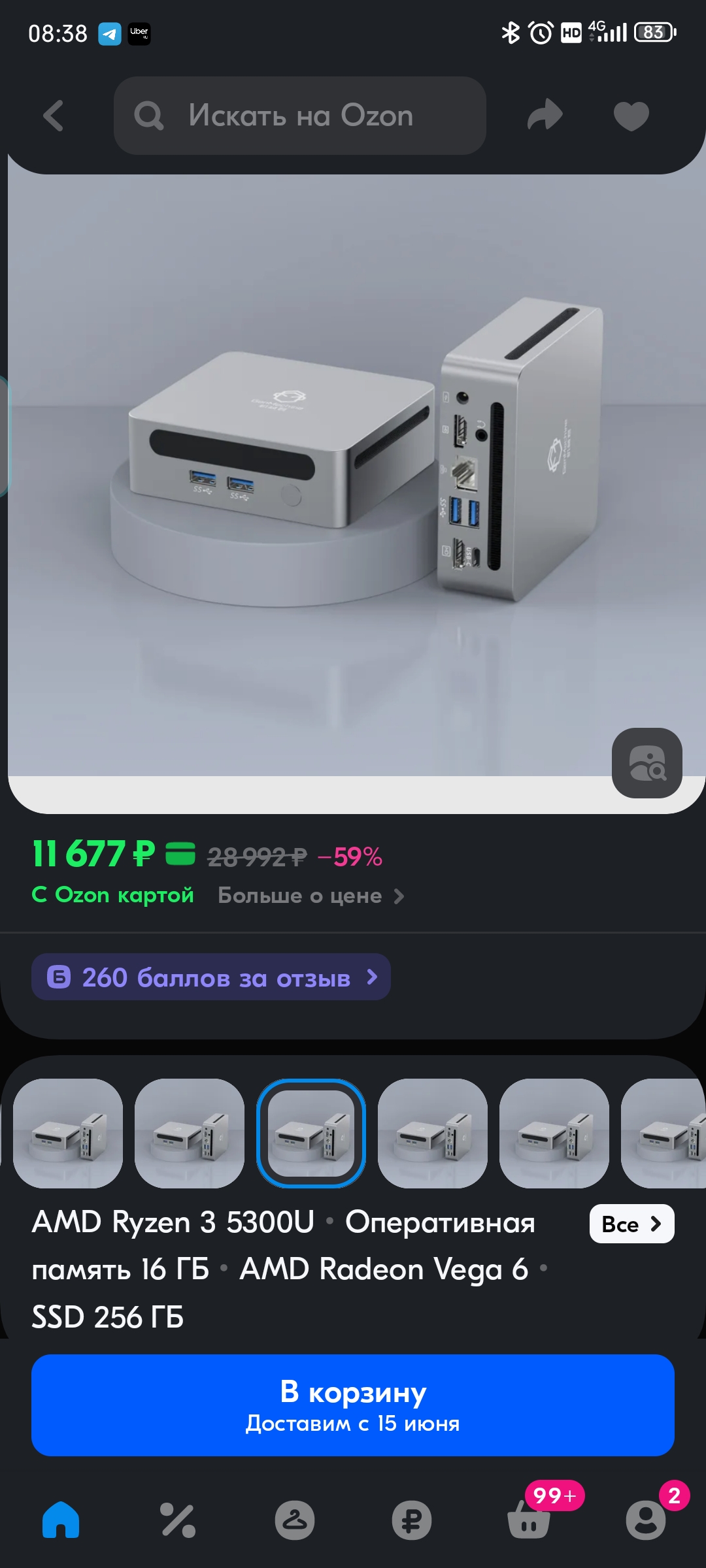Find similar items with the image search button
706x1568 pixels.
[x=647, y=763]
